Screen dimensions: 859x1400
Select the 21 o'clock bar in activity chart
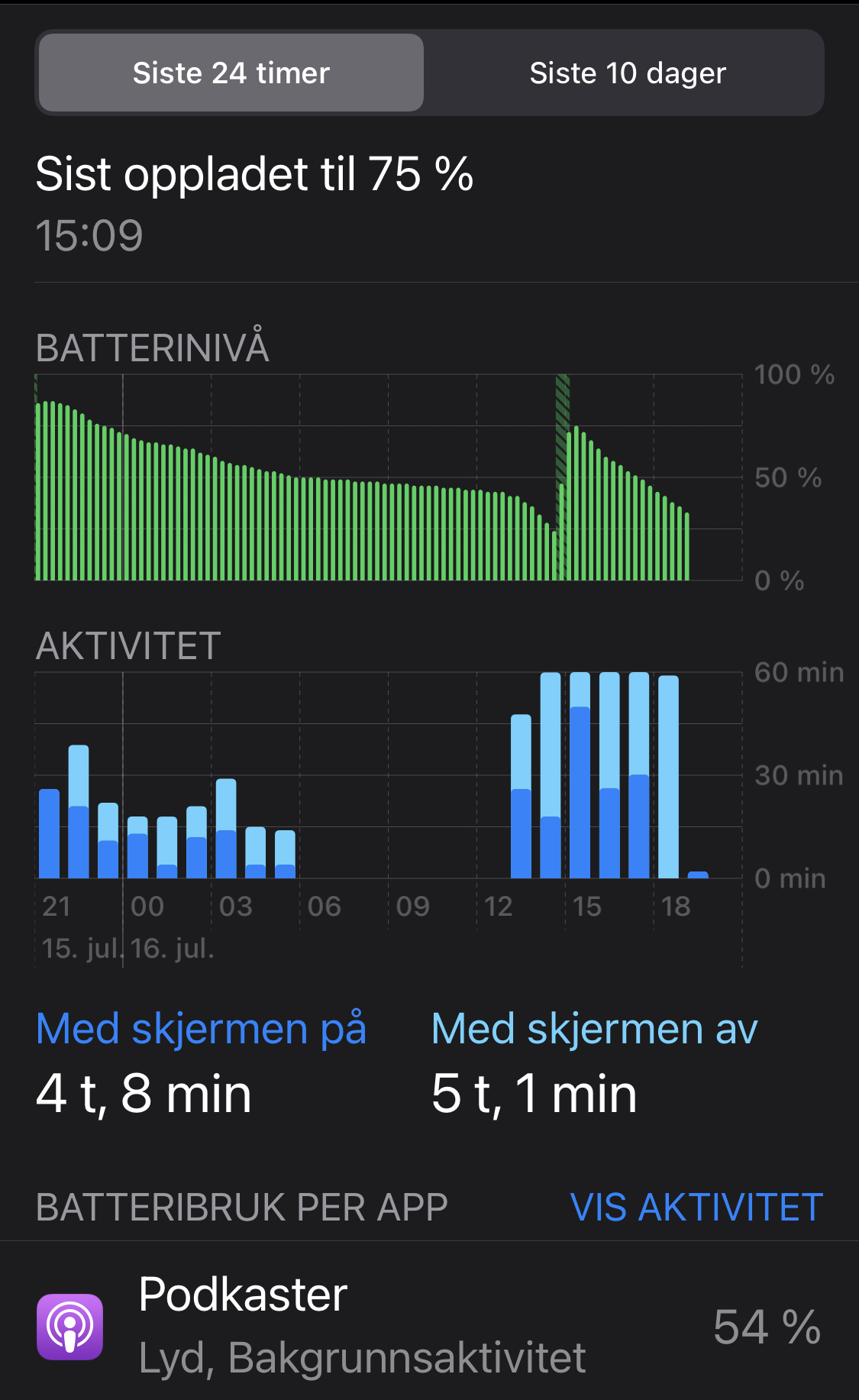point(49,833)
